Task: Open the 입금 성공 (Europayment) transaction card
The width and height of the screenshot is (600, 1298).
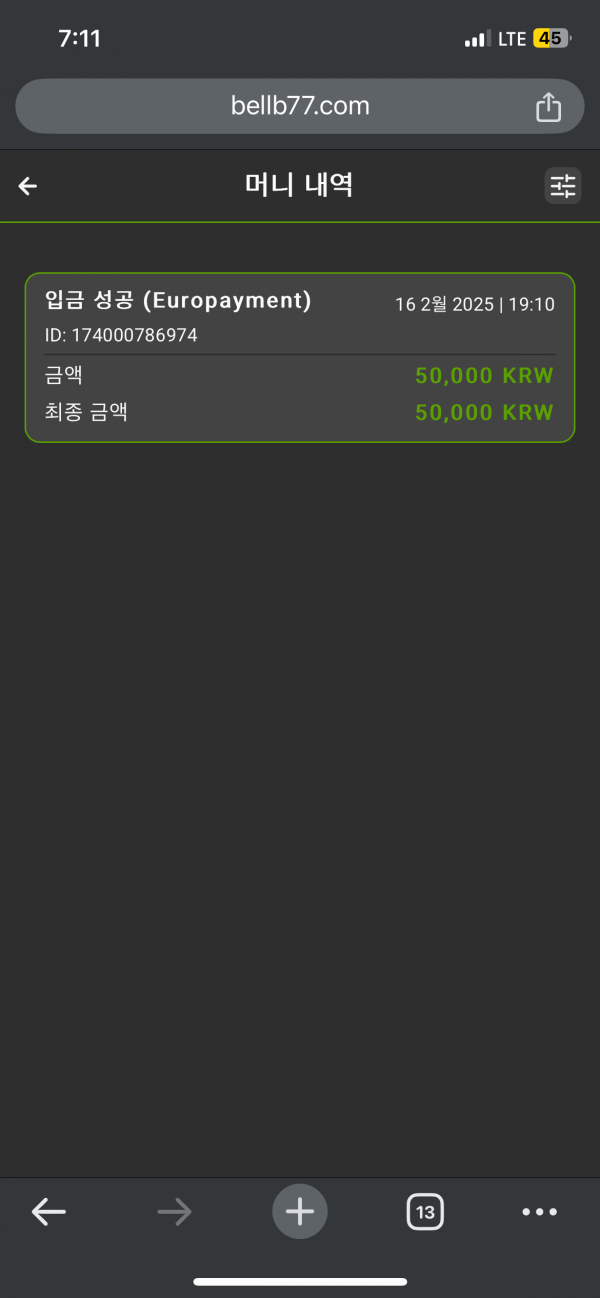Action: 300,357
